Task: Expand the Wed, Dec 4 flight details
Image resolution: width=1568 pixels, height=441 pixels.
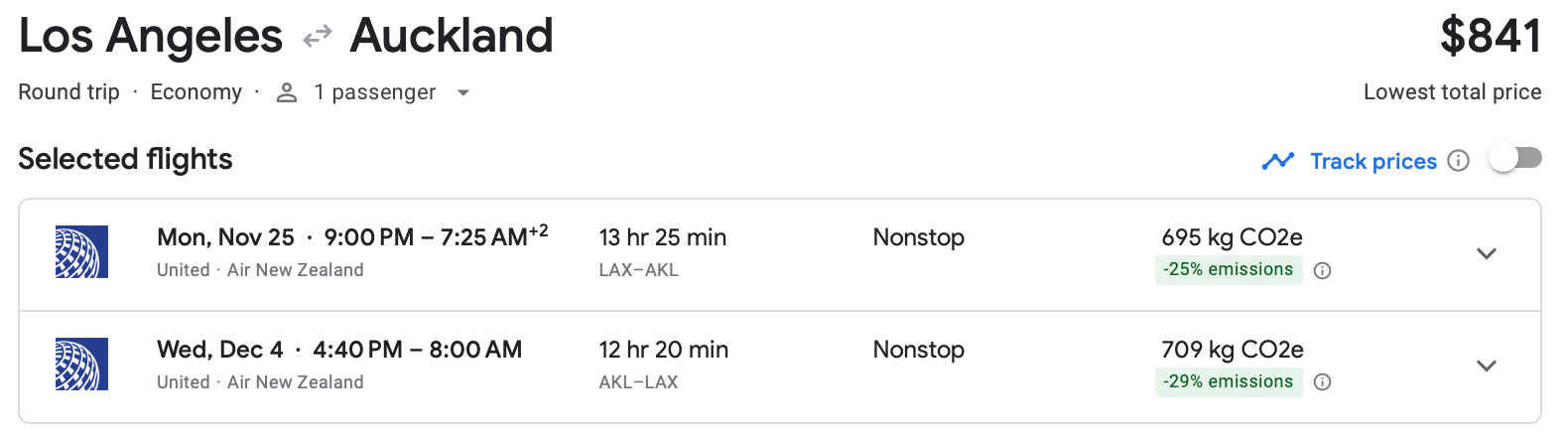Action: [x=1486, y=367]
